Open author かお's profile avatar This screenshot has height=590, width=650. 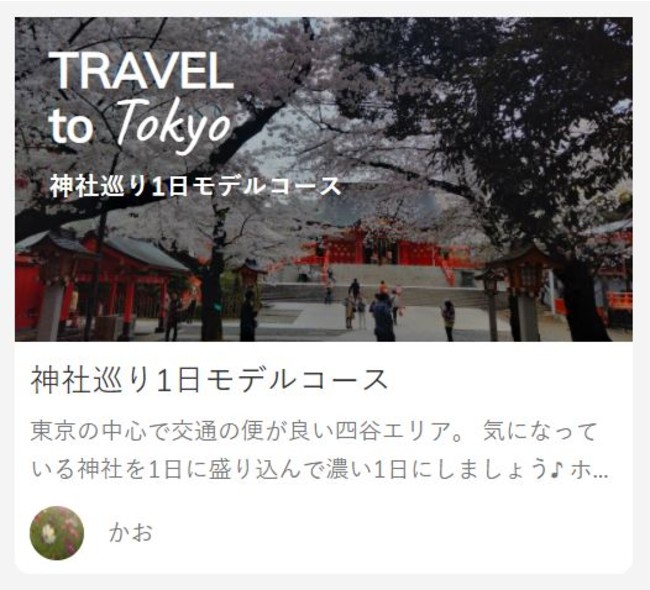[x=57, y=532]
